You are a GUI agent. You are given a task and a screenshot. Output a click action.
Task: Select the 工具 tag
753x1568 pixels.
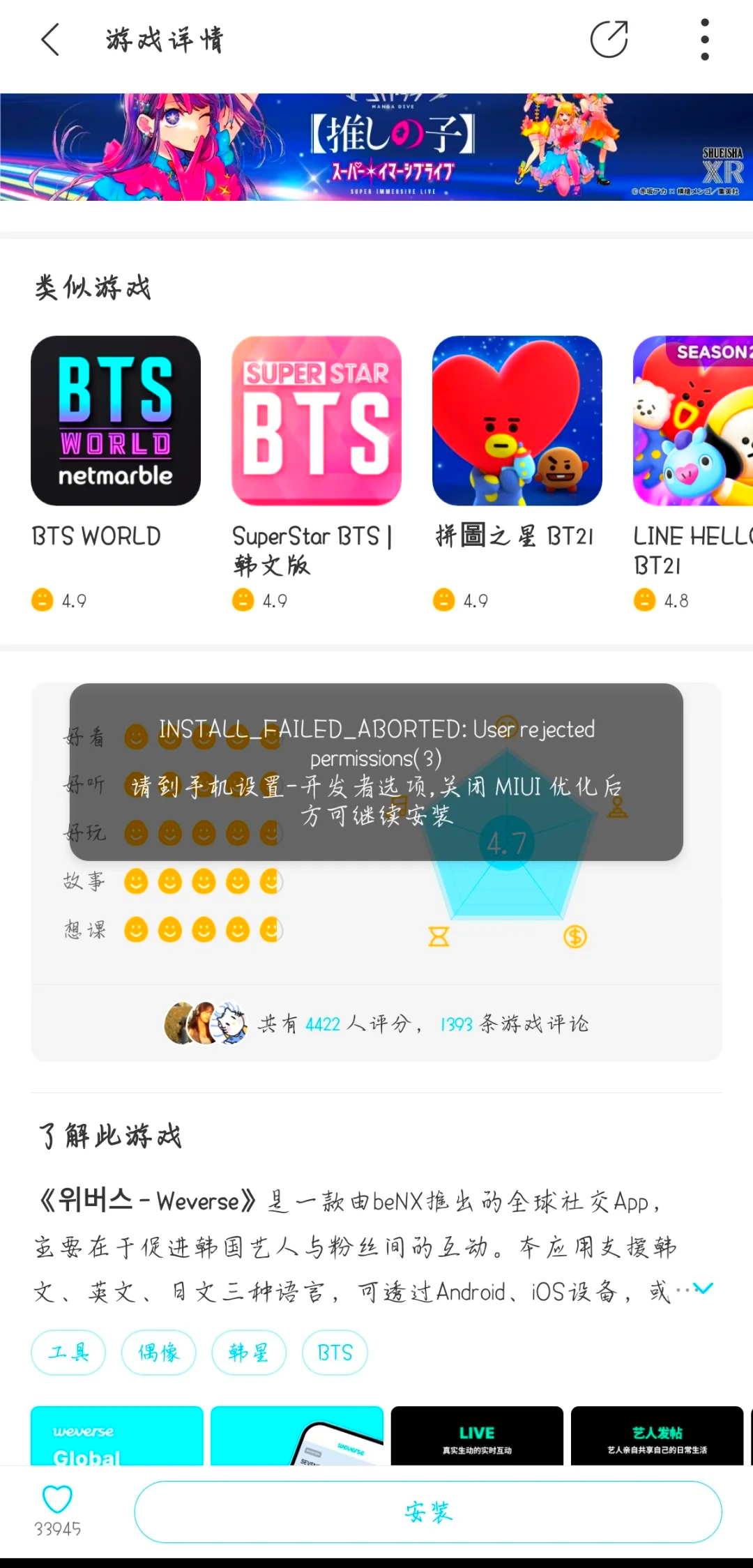click(x=68, y=1353)
